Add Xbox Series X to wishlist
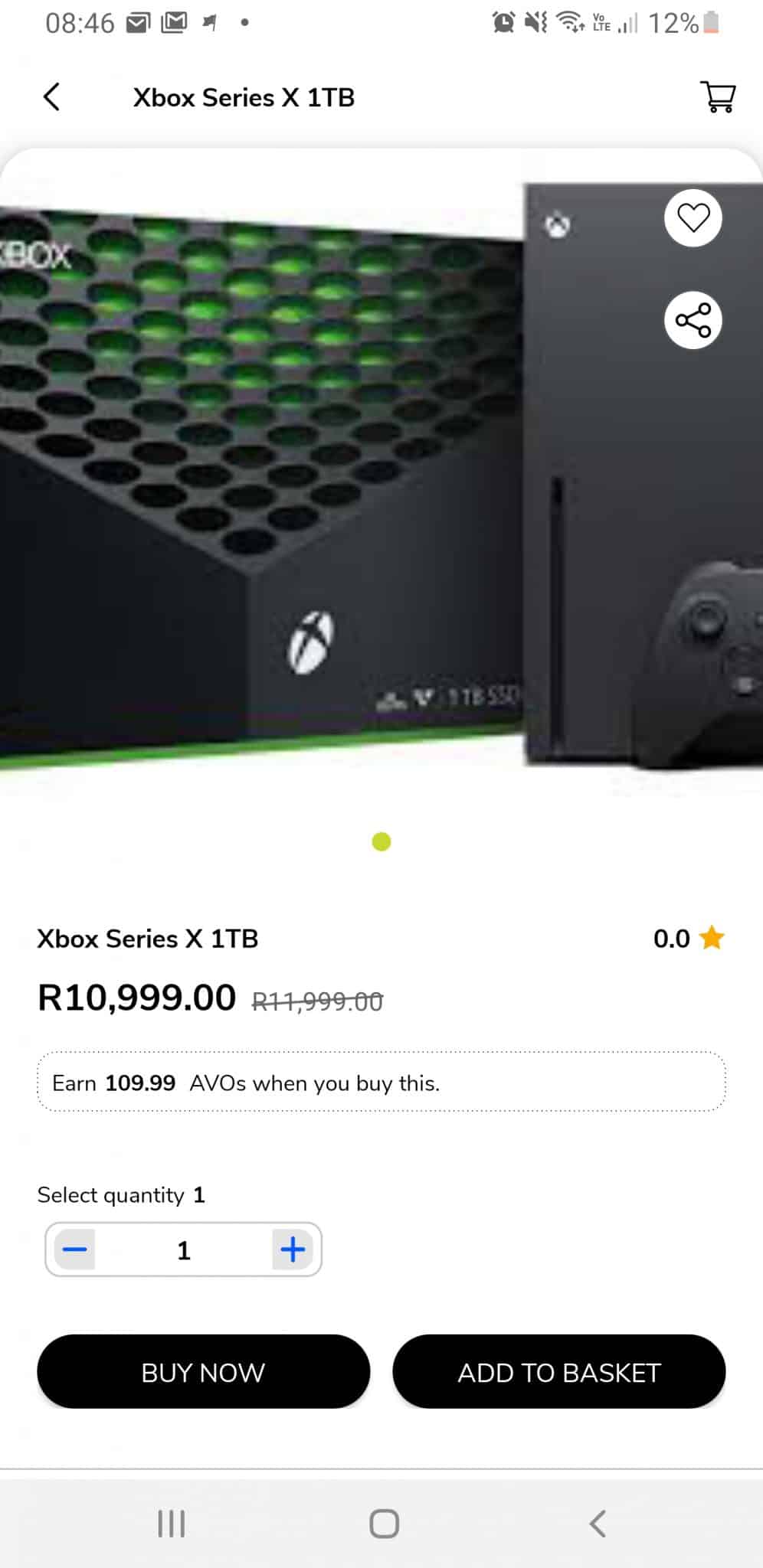 (x=693, y=218)
